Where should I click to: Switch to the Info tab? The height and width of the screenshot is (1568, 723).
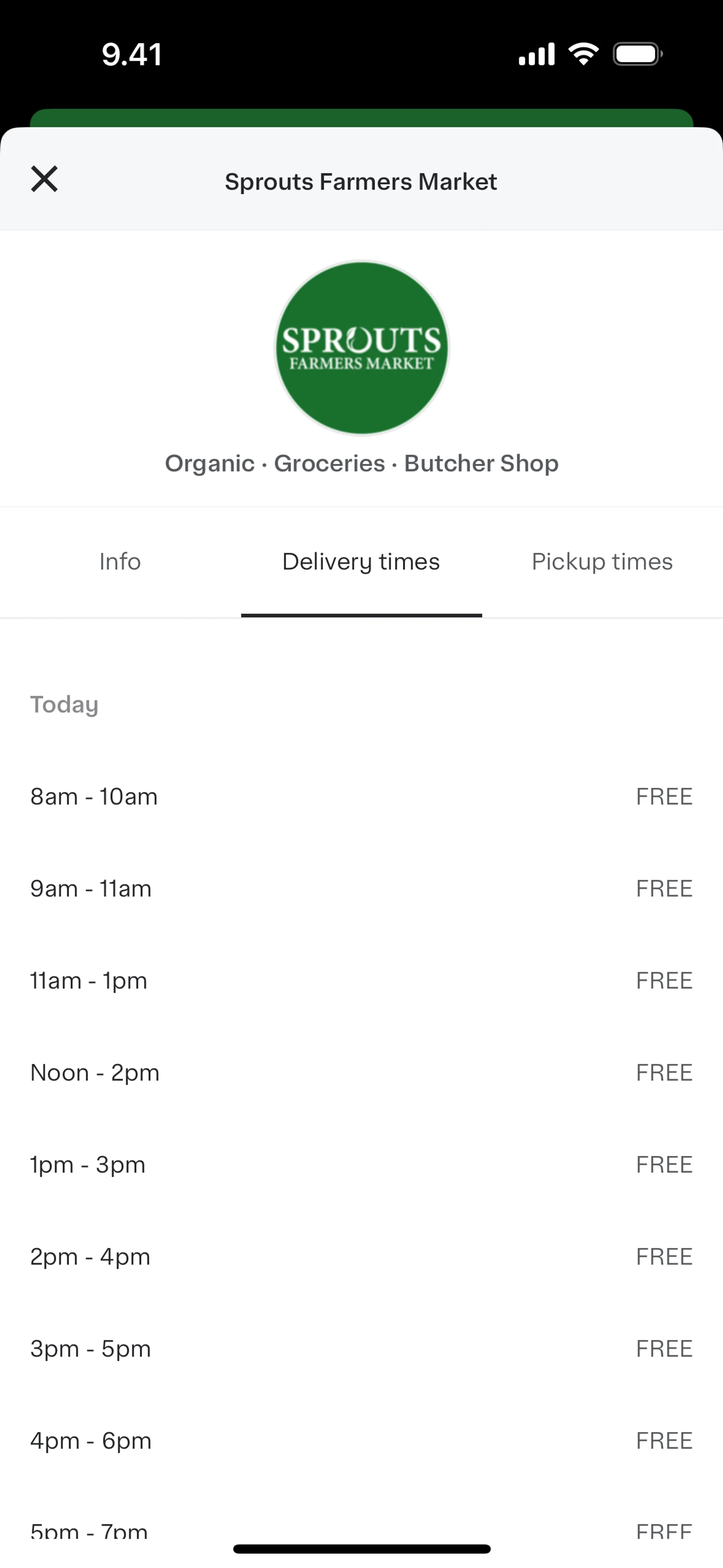coord(120,562)
